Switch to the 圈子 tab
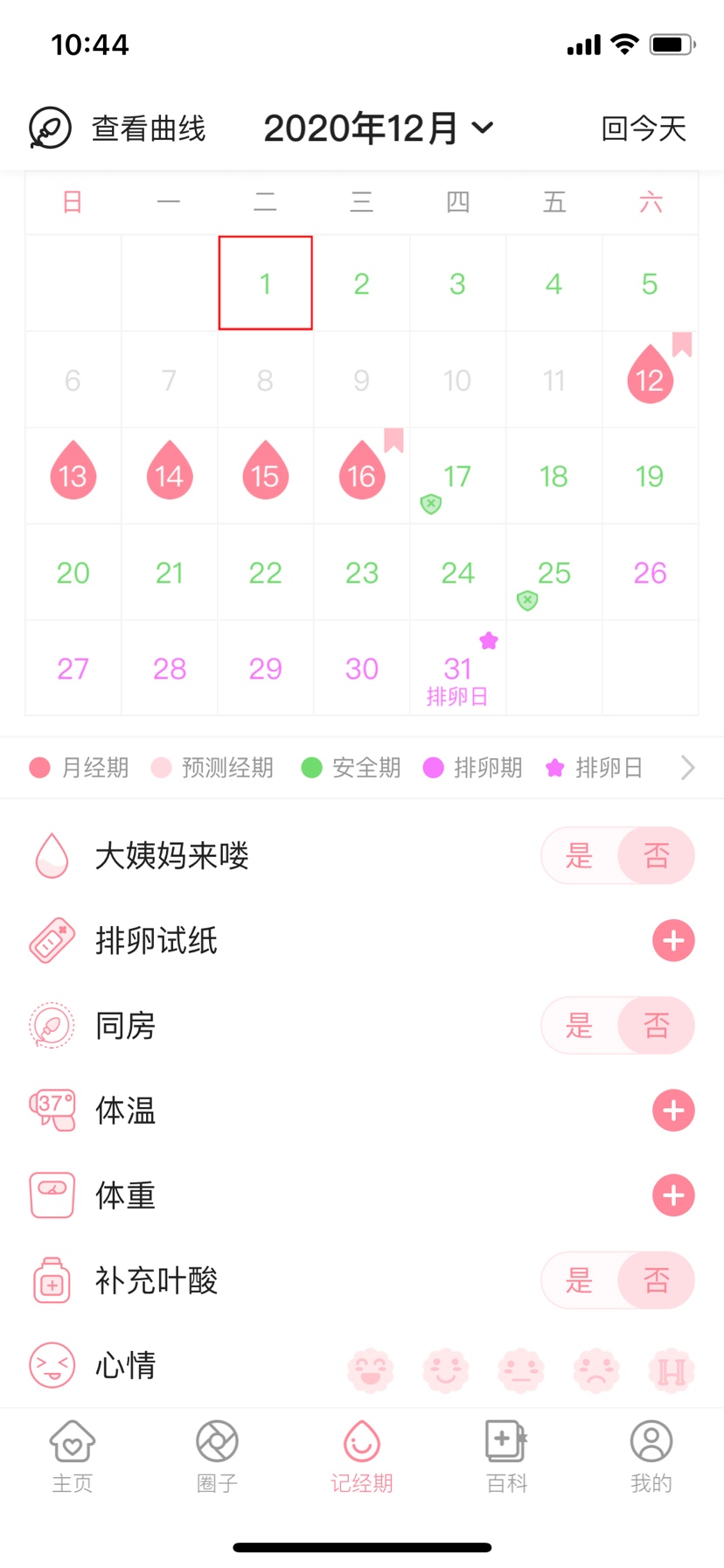This screenshot has height=1568, width=724. [x=217, y=1456]
